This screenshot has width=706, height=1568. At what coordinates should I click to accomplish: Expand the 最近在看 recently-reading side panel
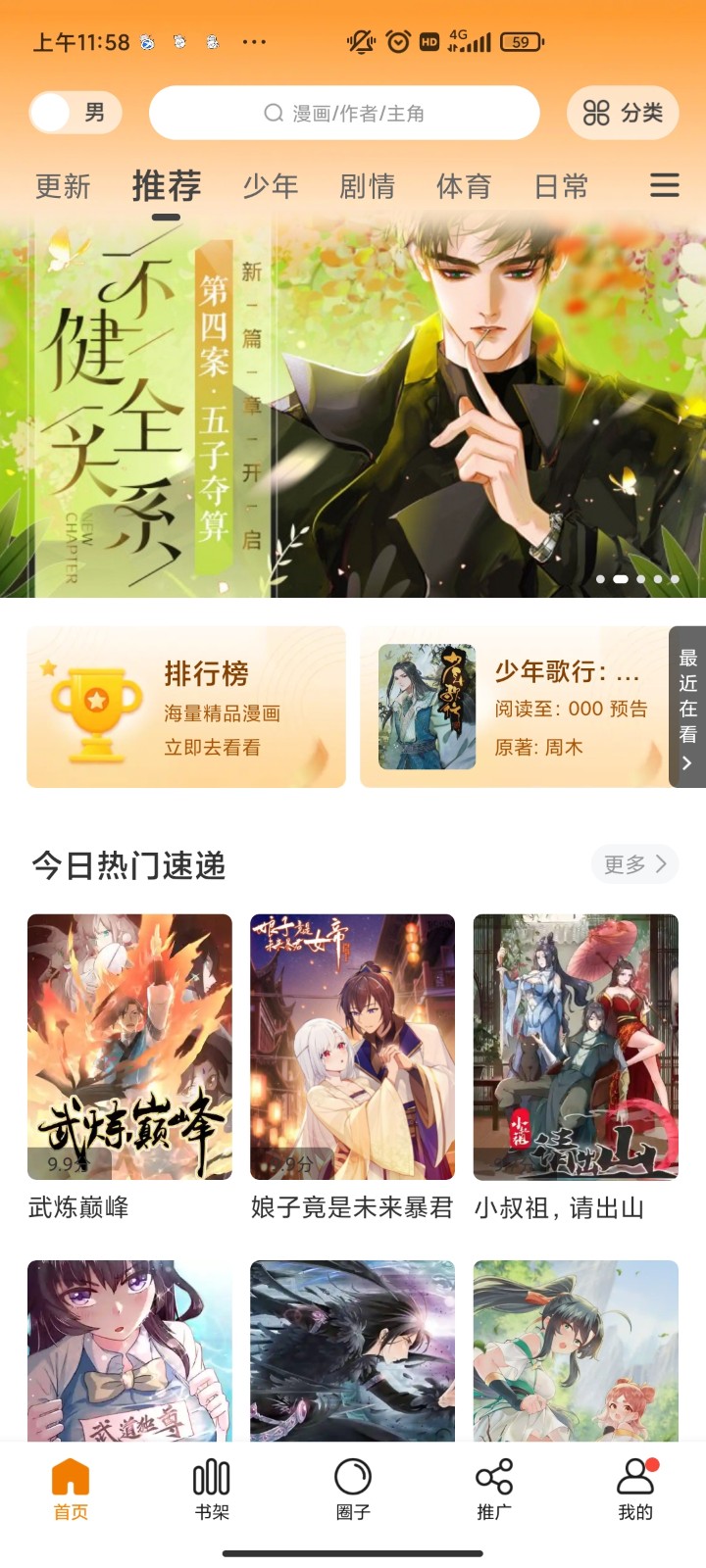686,706
